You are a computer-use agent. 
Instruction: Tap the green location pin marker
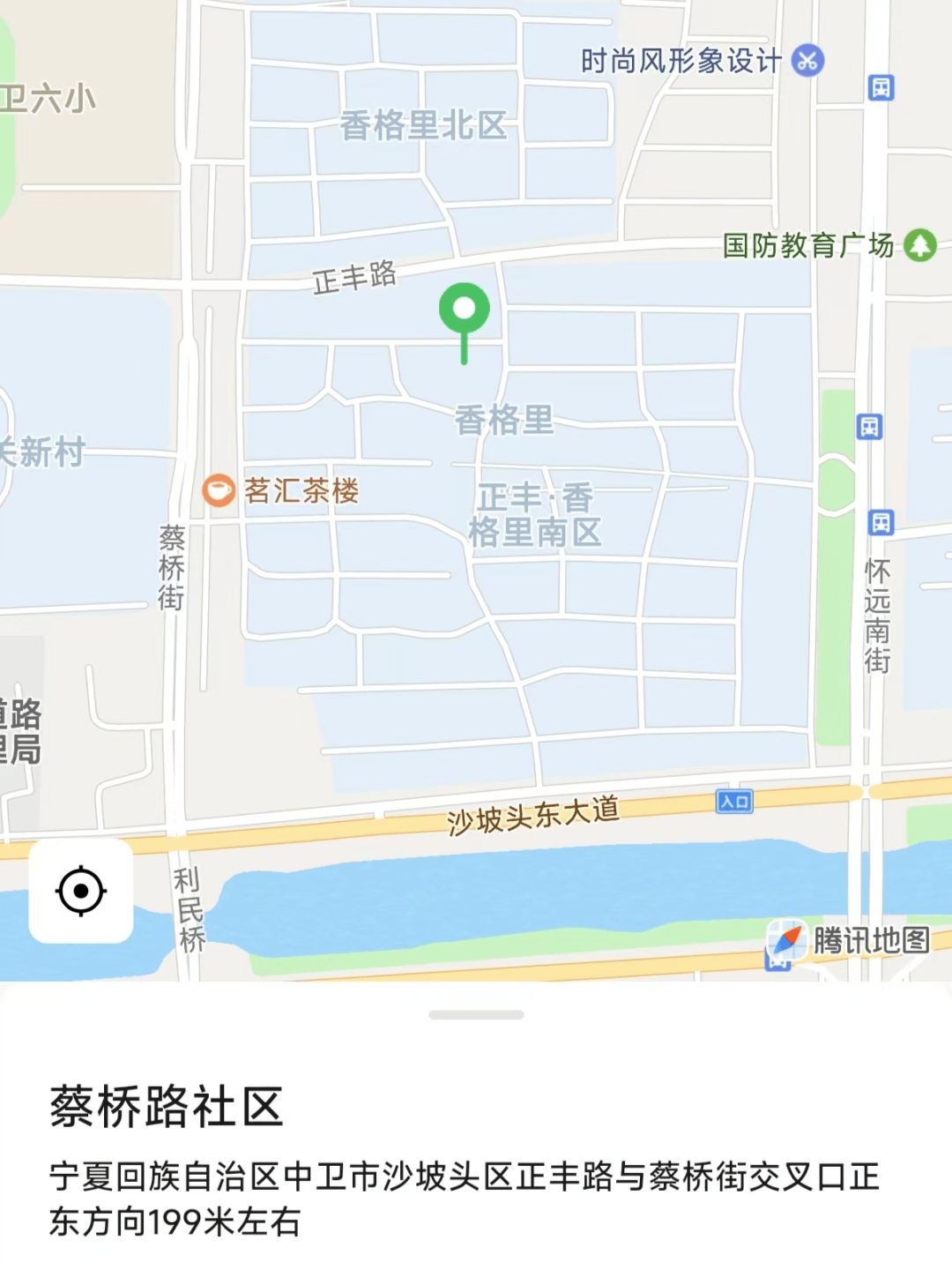pos(465,310)
